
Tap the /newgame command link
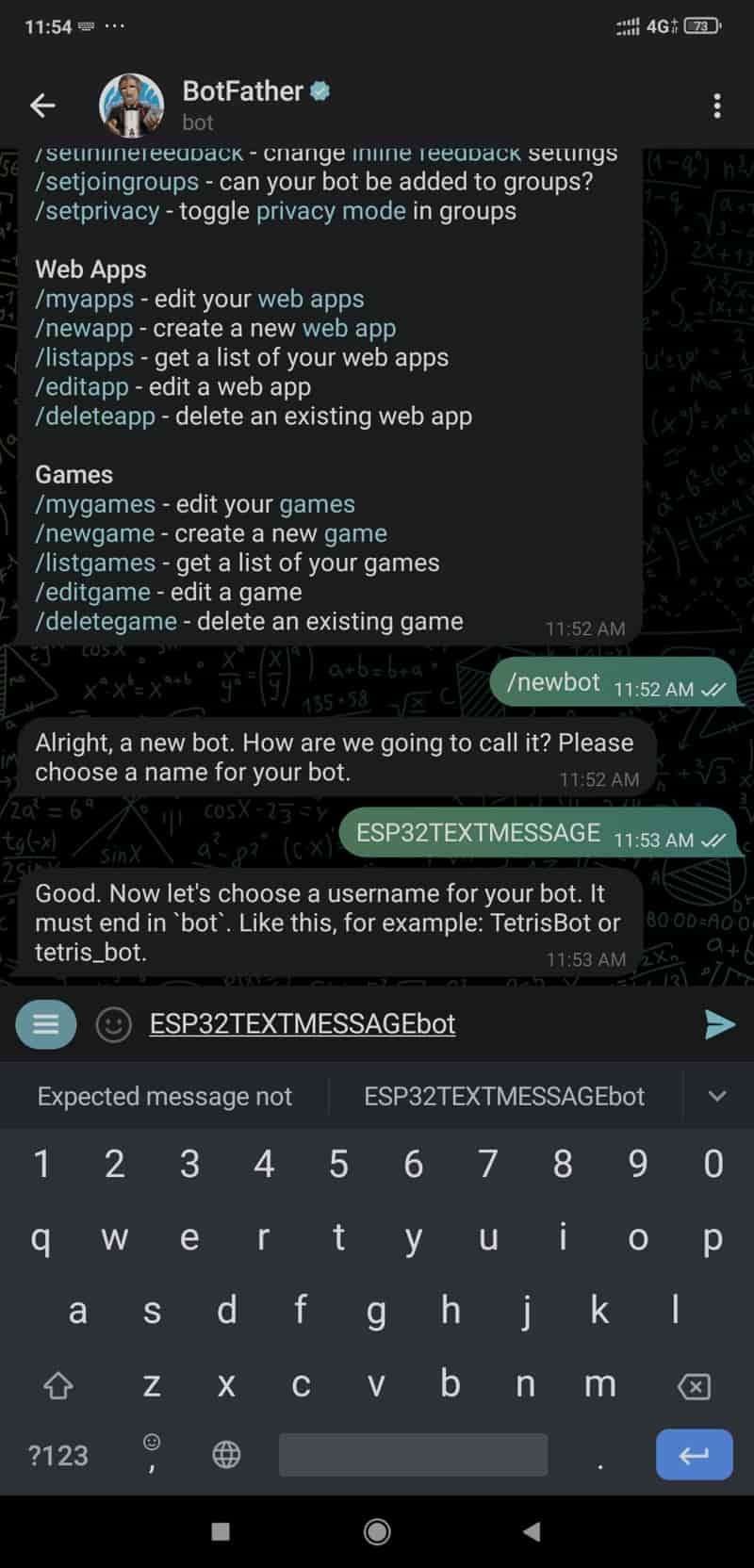(94, 533)
